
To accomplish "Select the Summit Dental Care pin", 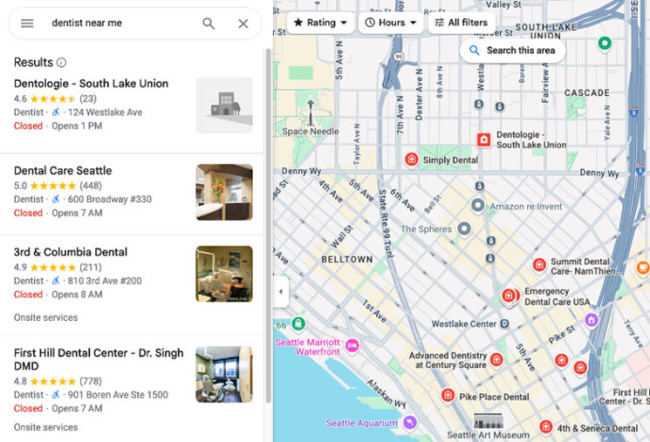I will [x=538, y=265].
